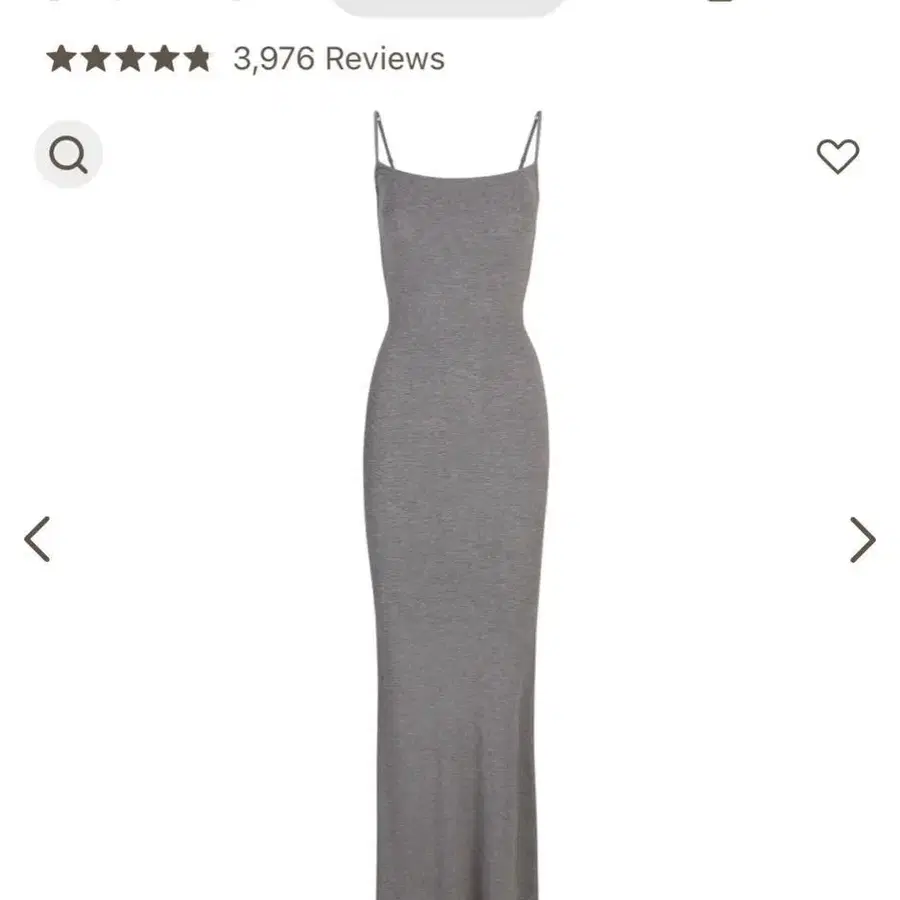This screenshot has height=900, width=900.
Task: Open the 3,976 Reviews link
Action: pos(339,59)
